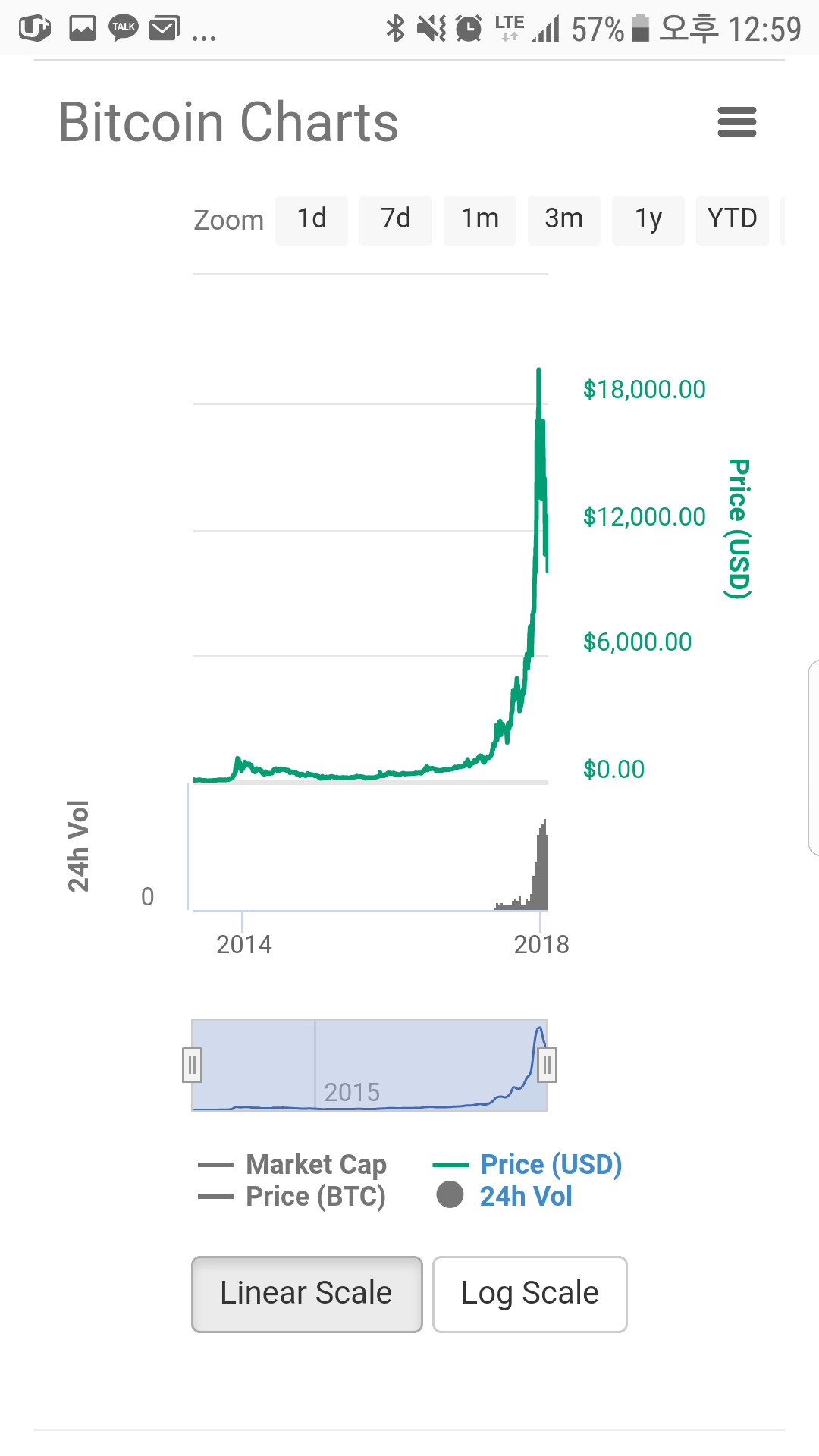
Task: Open the hamburger menu
Action: click(x=736, y=122)
